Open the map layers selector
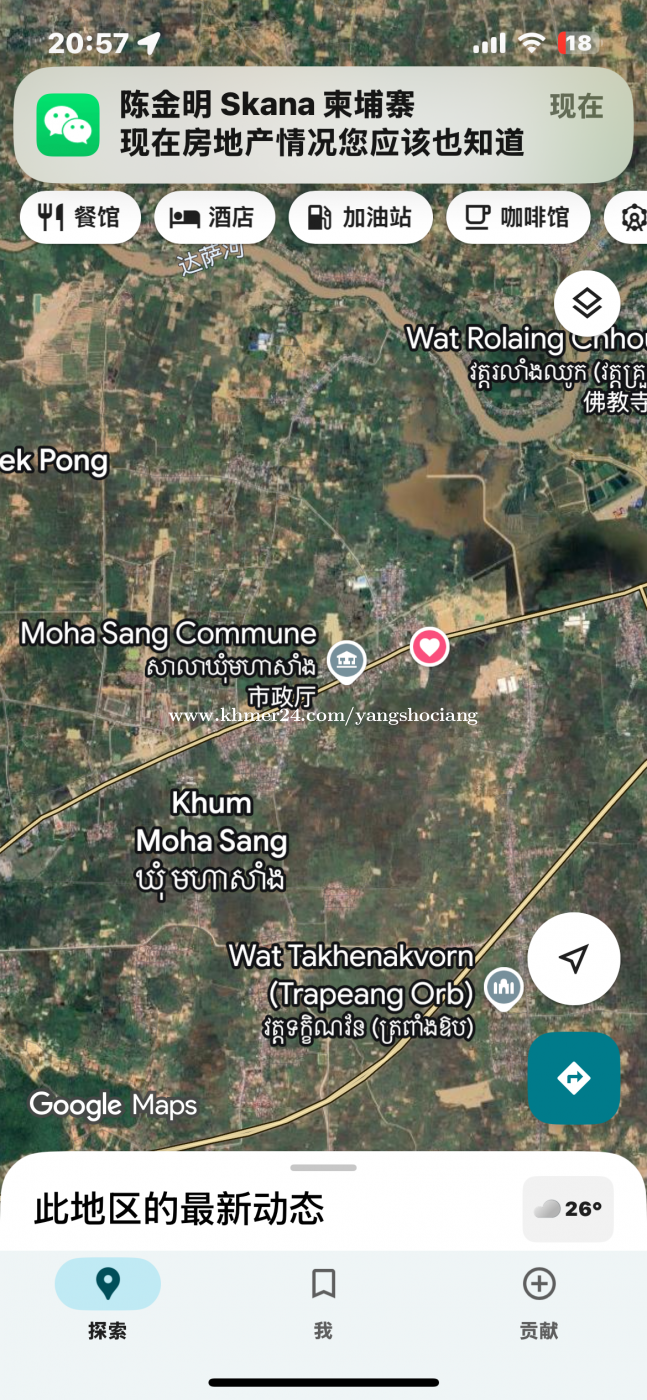Screen dimensions: 647x1400 pyautogui.click(x=587, y=303)
